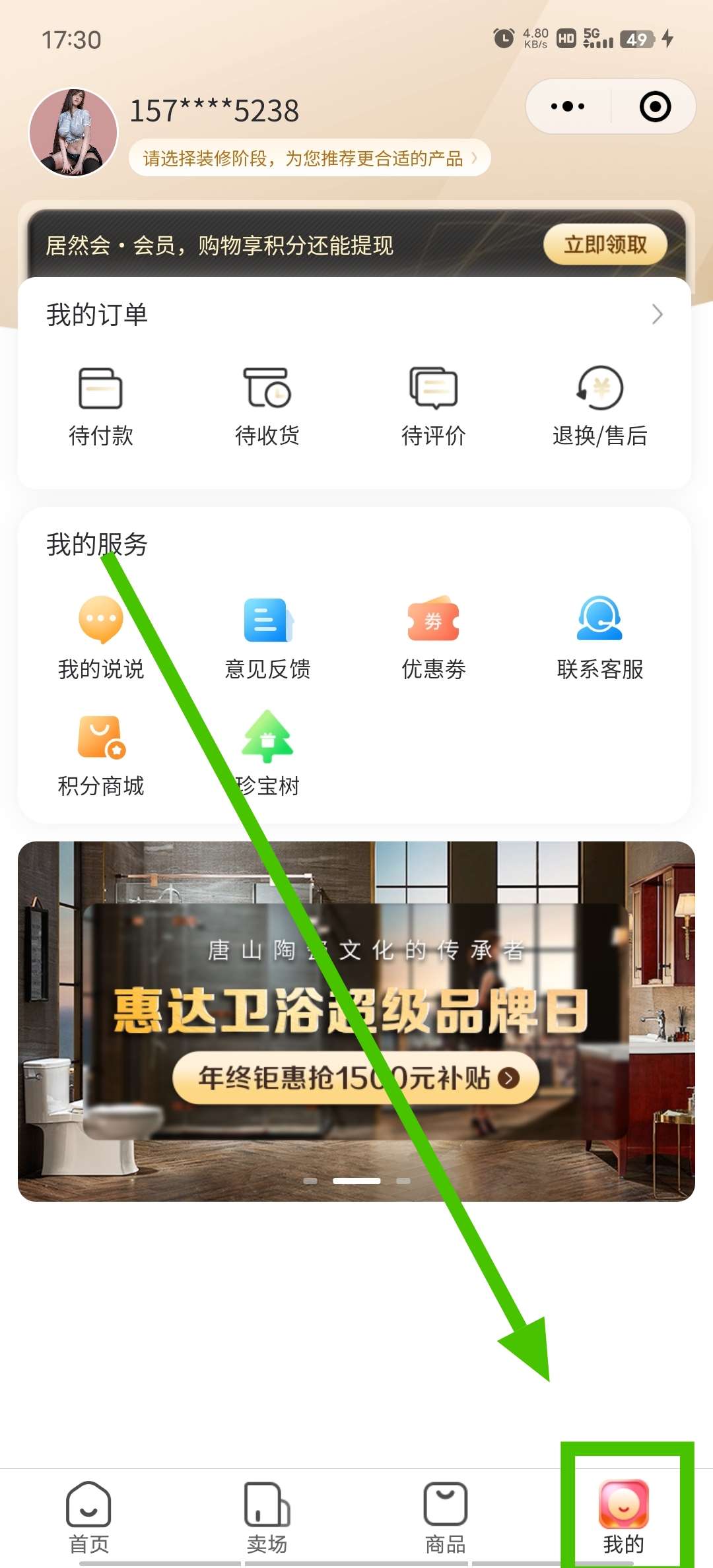Tap the profile avatar photo
The image size is (713, 1568).
point(73,133)
